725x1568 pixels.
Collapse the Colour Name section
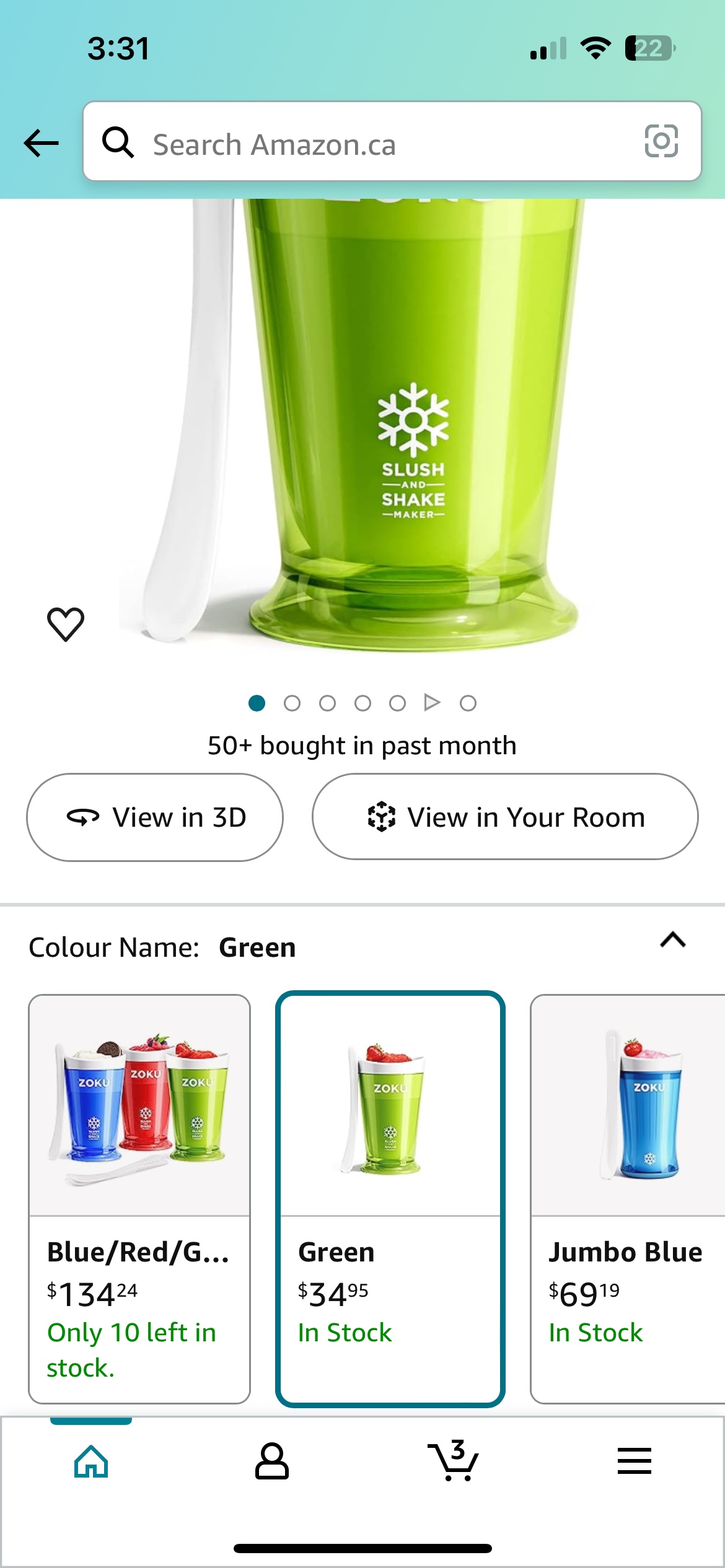[673, 940]
